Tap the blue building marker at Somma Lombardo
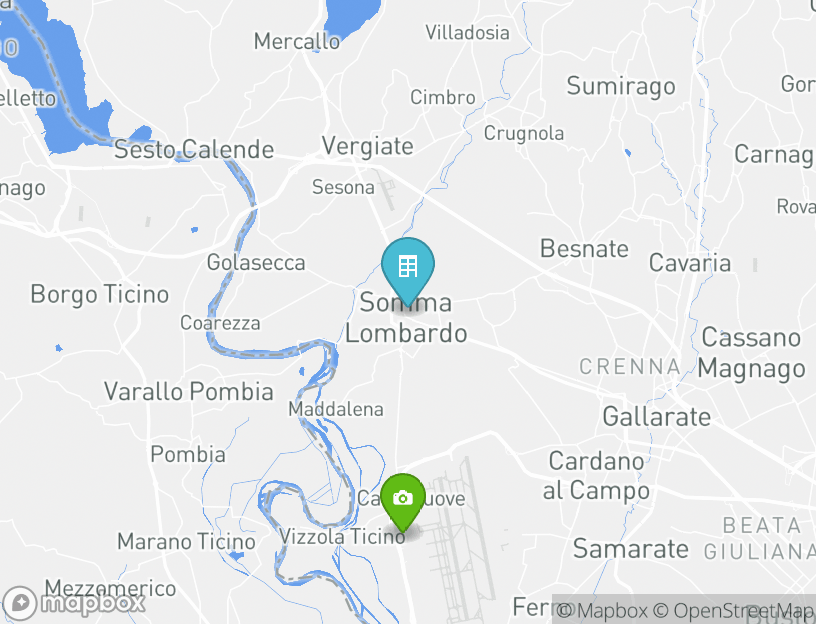This screenshot has width=816, height=624. 408,268
